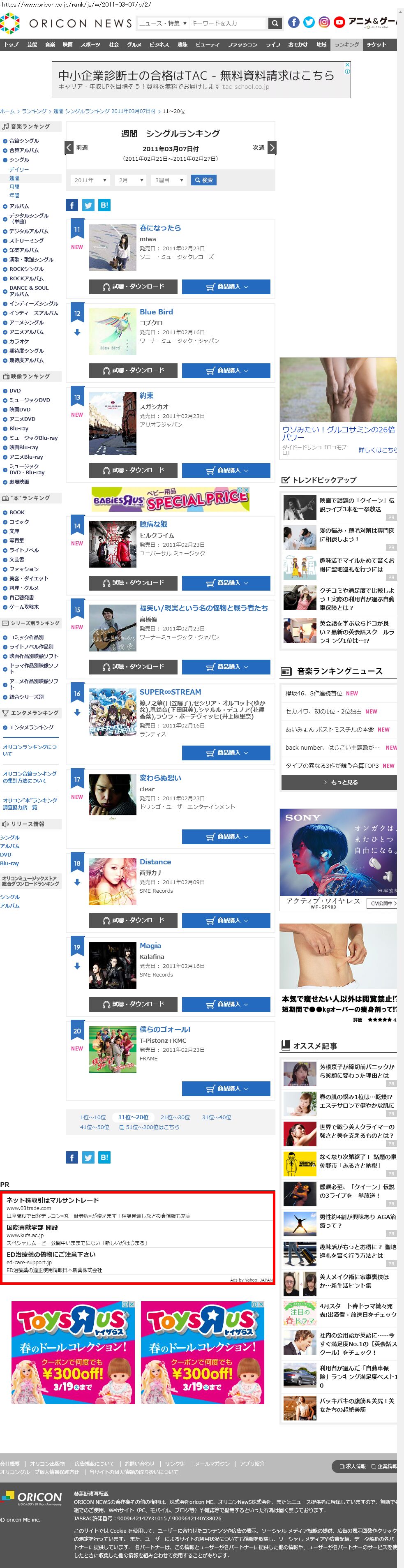Open the 2月 month dropdown
404x1568 pixels.
tap(130, 180)
